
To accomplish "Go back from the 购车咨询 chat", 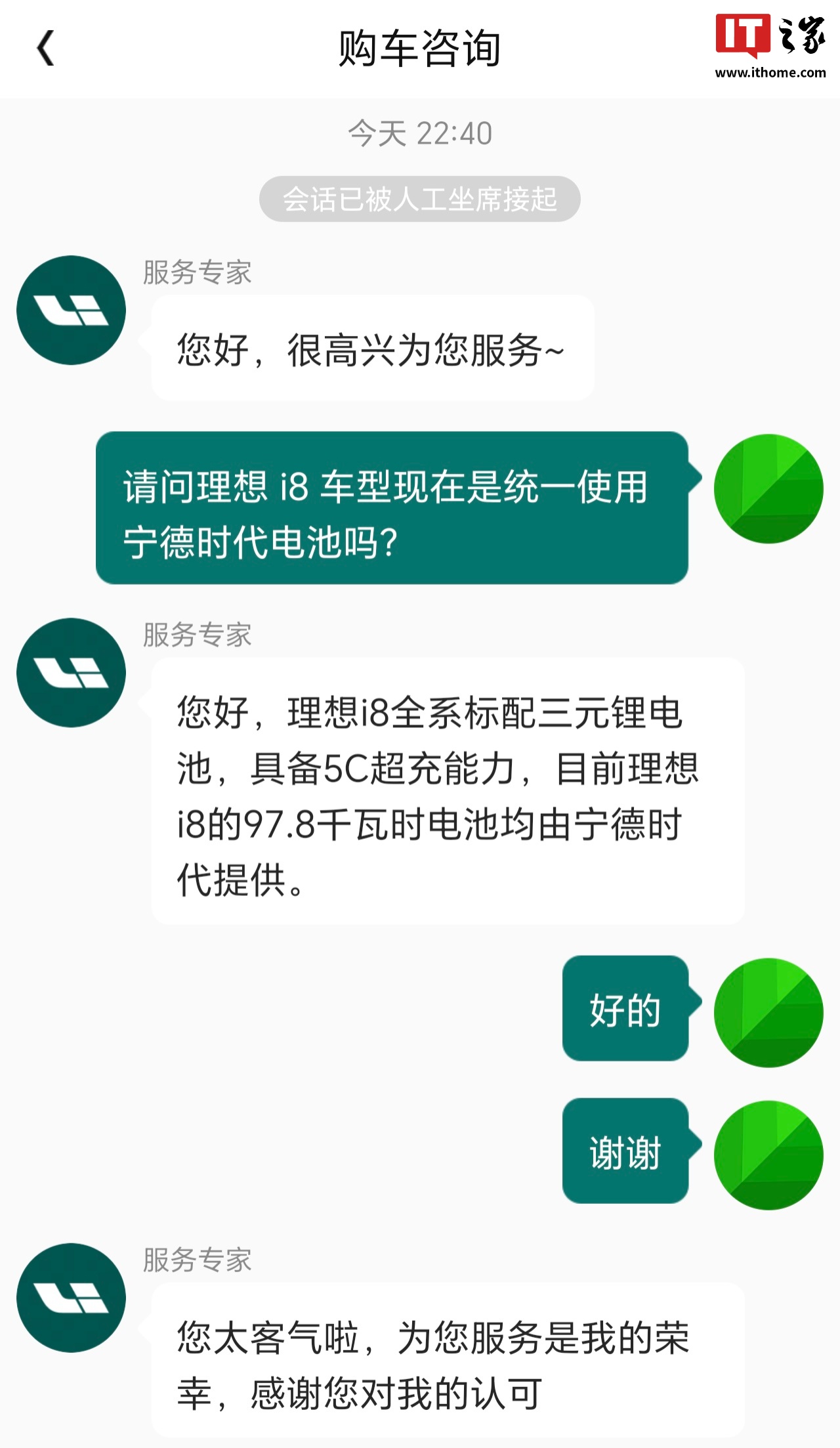I will coord(46,49).
